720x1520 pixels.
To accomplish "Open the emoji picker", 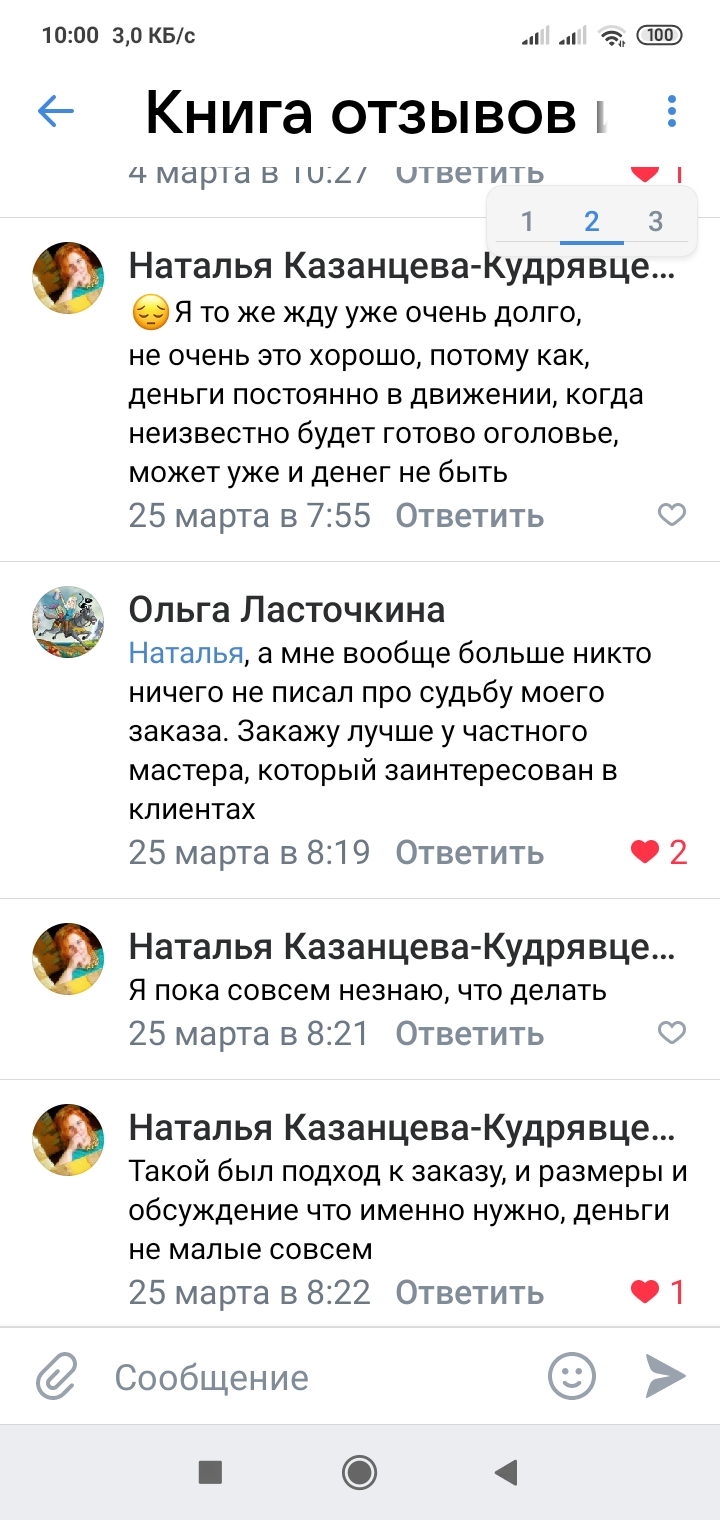I will (x=572, y=1377).
